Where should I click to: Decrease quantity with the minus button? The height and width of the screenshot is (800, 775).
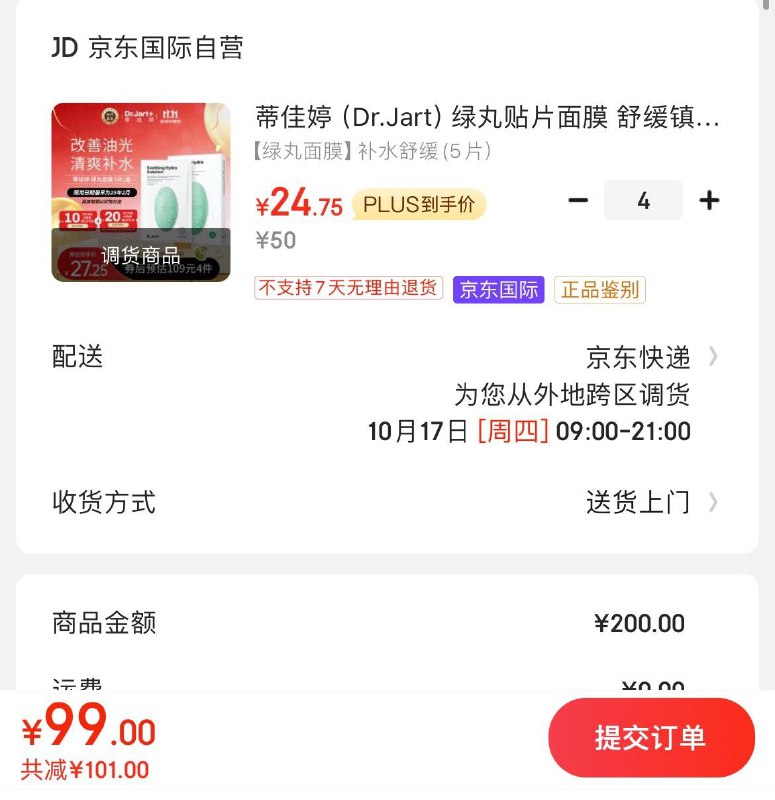point(578,200)
